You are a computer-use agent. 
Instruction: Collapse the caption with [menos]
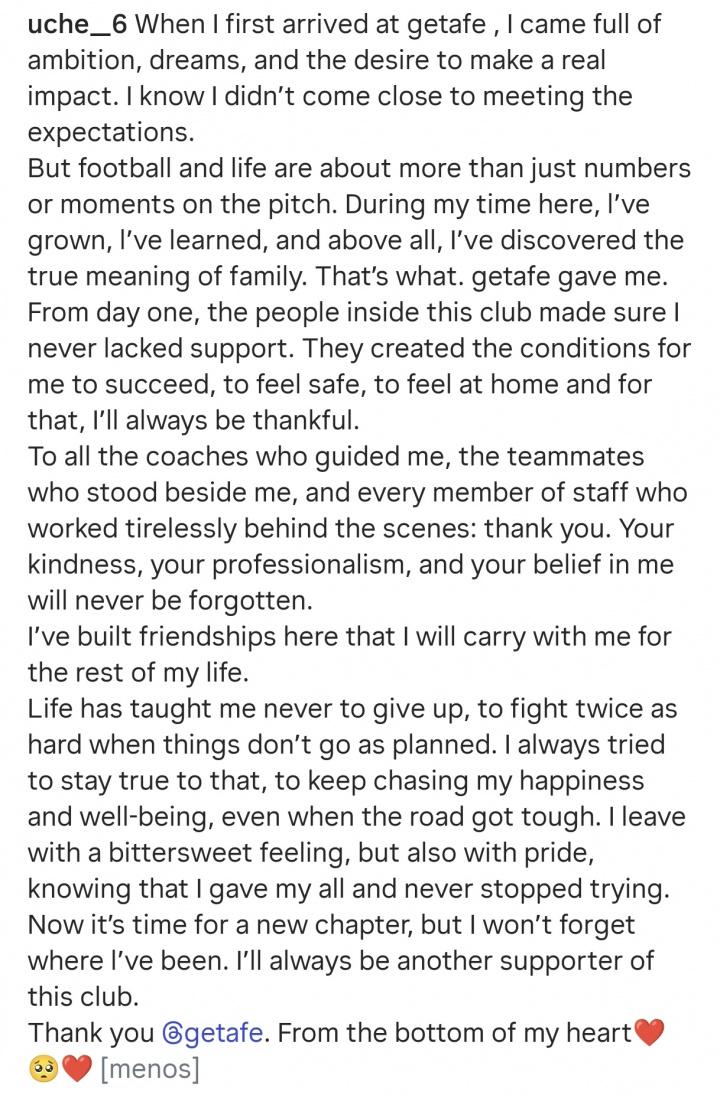[x=149, y=1070]
